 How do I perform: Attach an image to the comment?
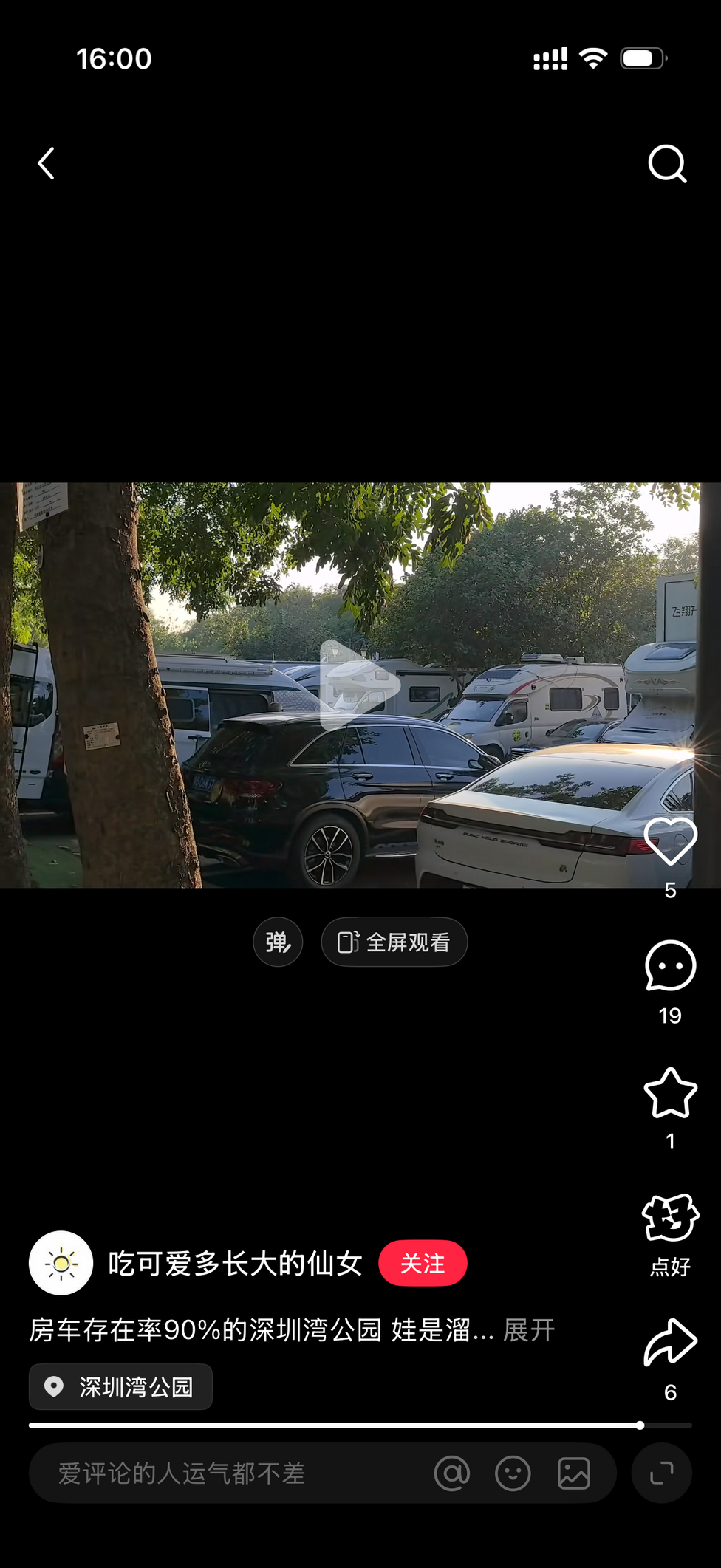pyautogui.click(x=574, y=1473)
